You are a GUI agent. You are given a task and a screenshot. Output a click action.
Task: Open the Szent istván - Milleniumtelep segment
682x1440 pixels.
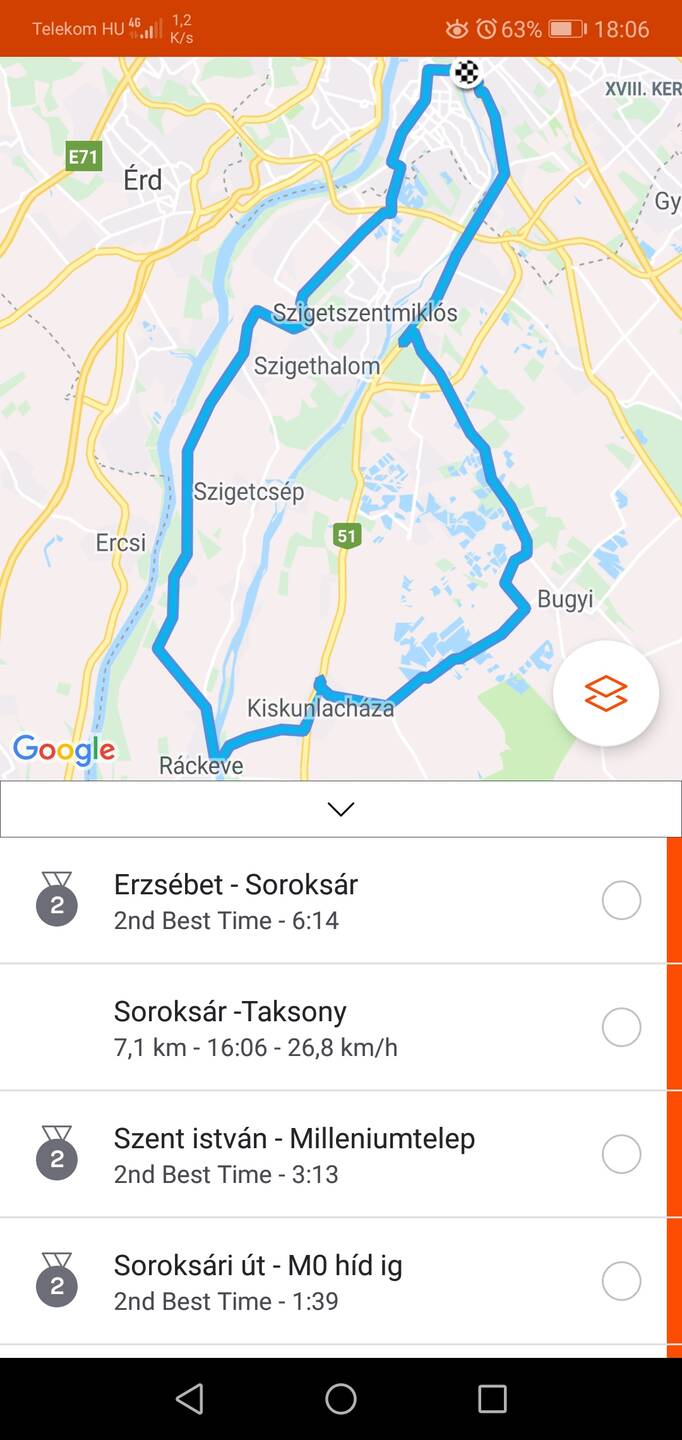pos(300,1155)
